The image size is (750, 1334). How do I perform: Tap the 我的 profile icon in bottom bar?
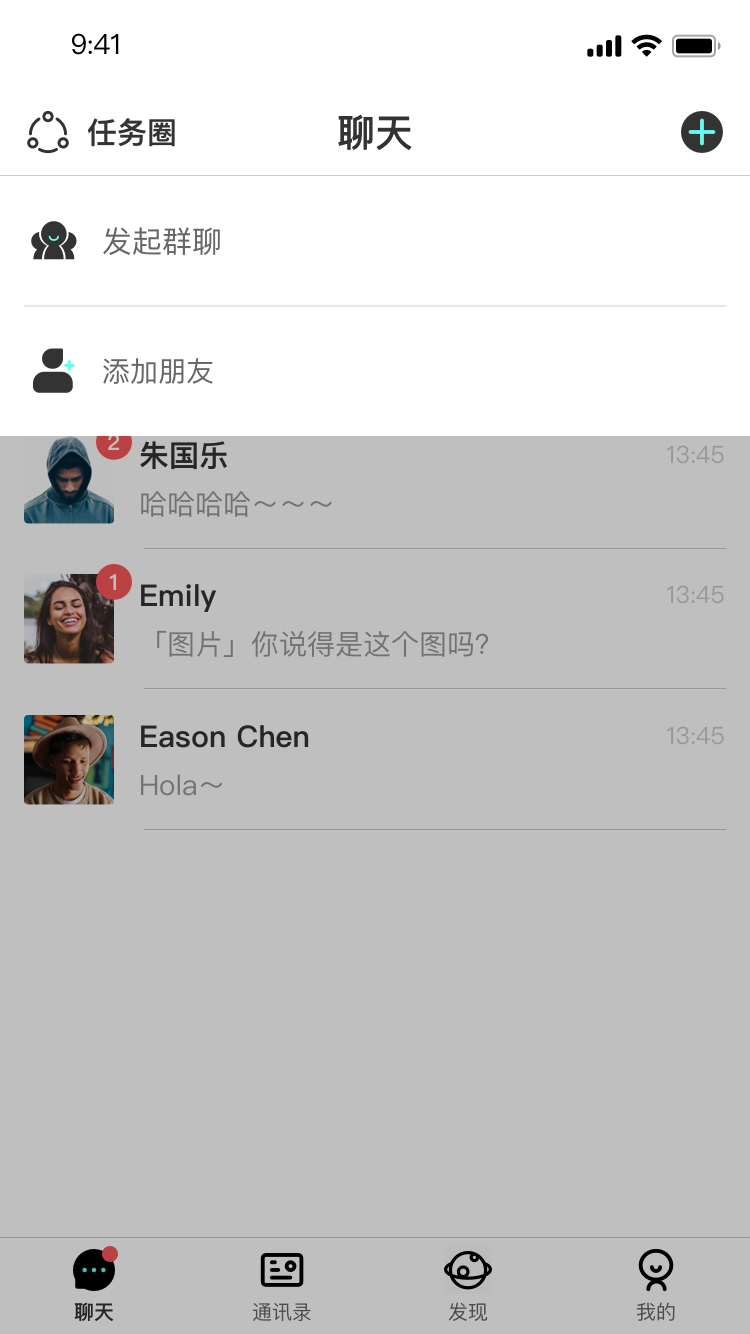[x=655, y=1268]
